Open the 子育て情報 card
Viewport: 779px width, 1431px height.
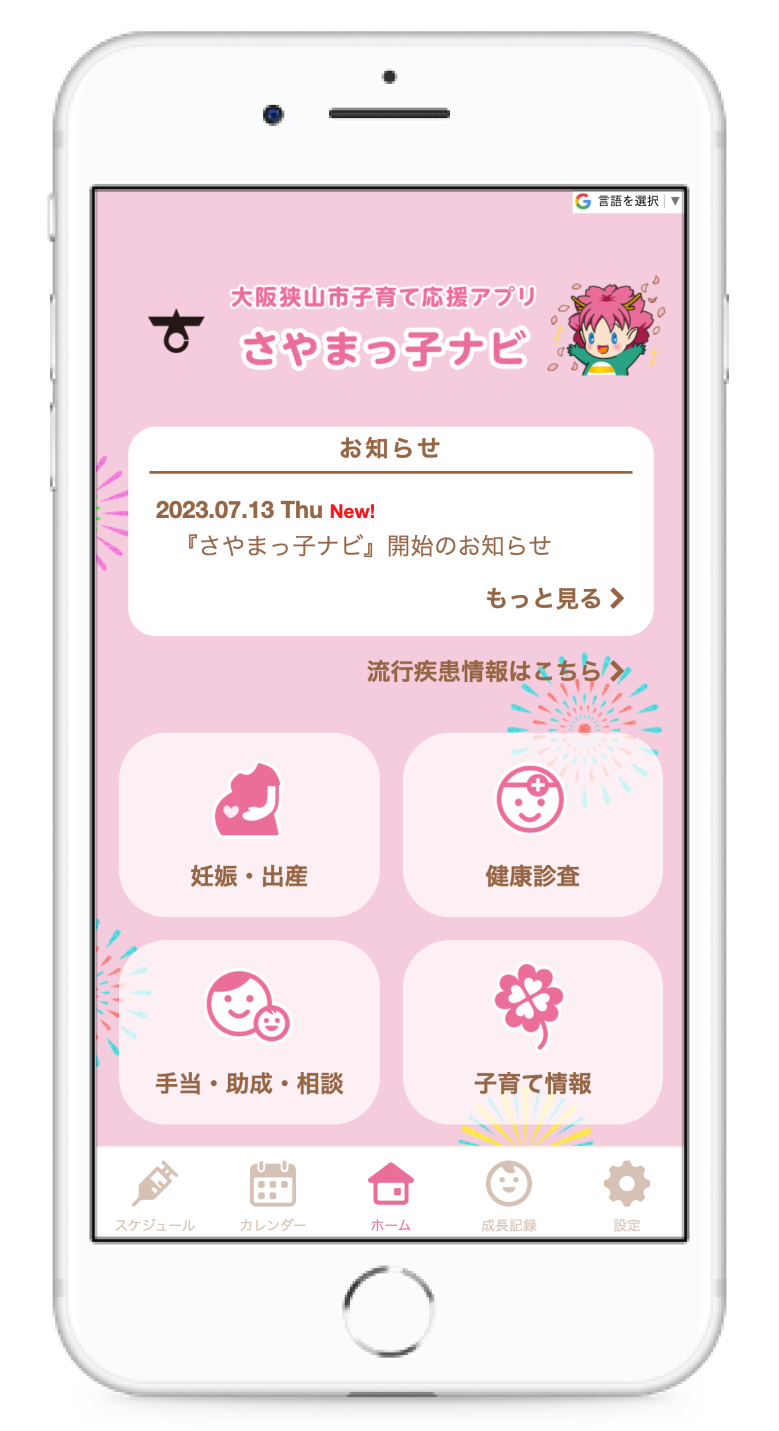532,1032
